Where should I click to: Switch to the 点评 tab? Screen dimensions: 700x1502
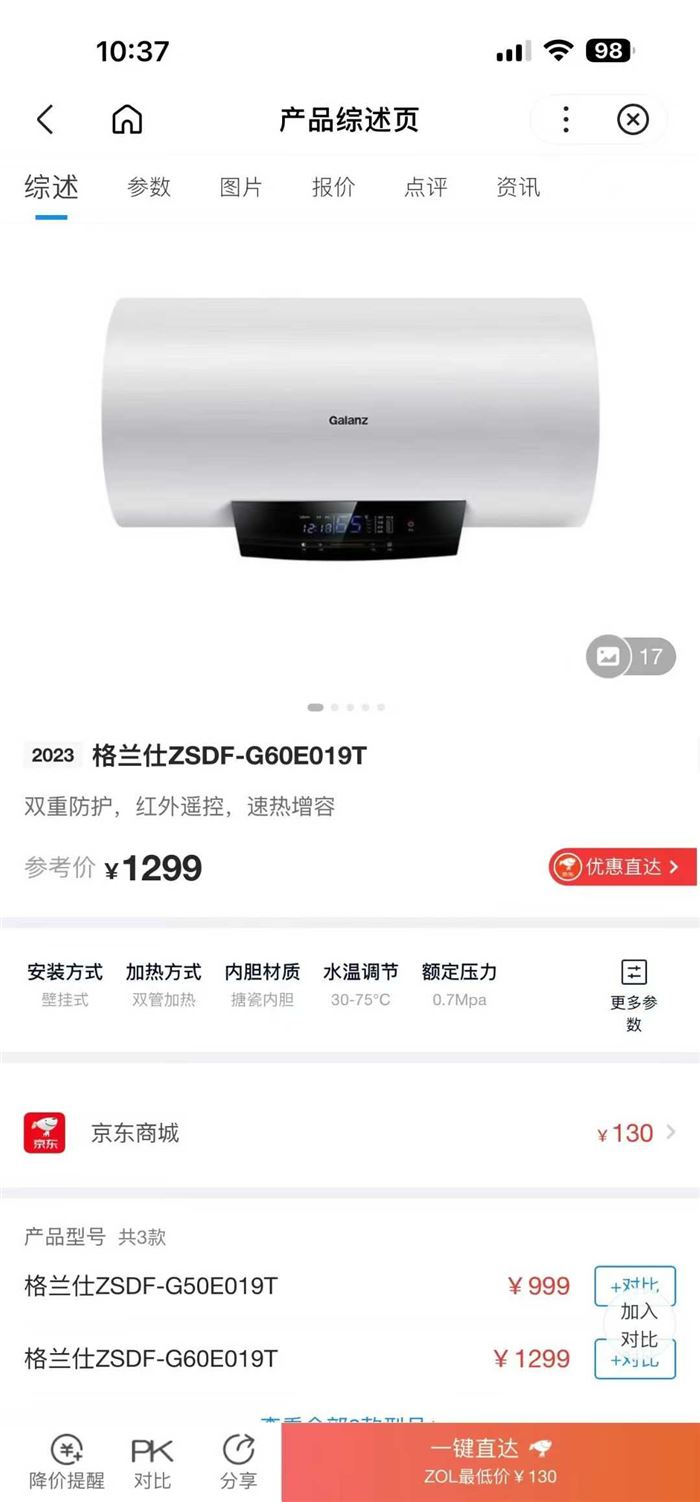[425, 187]
